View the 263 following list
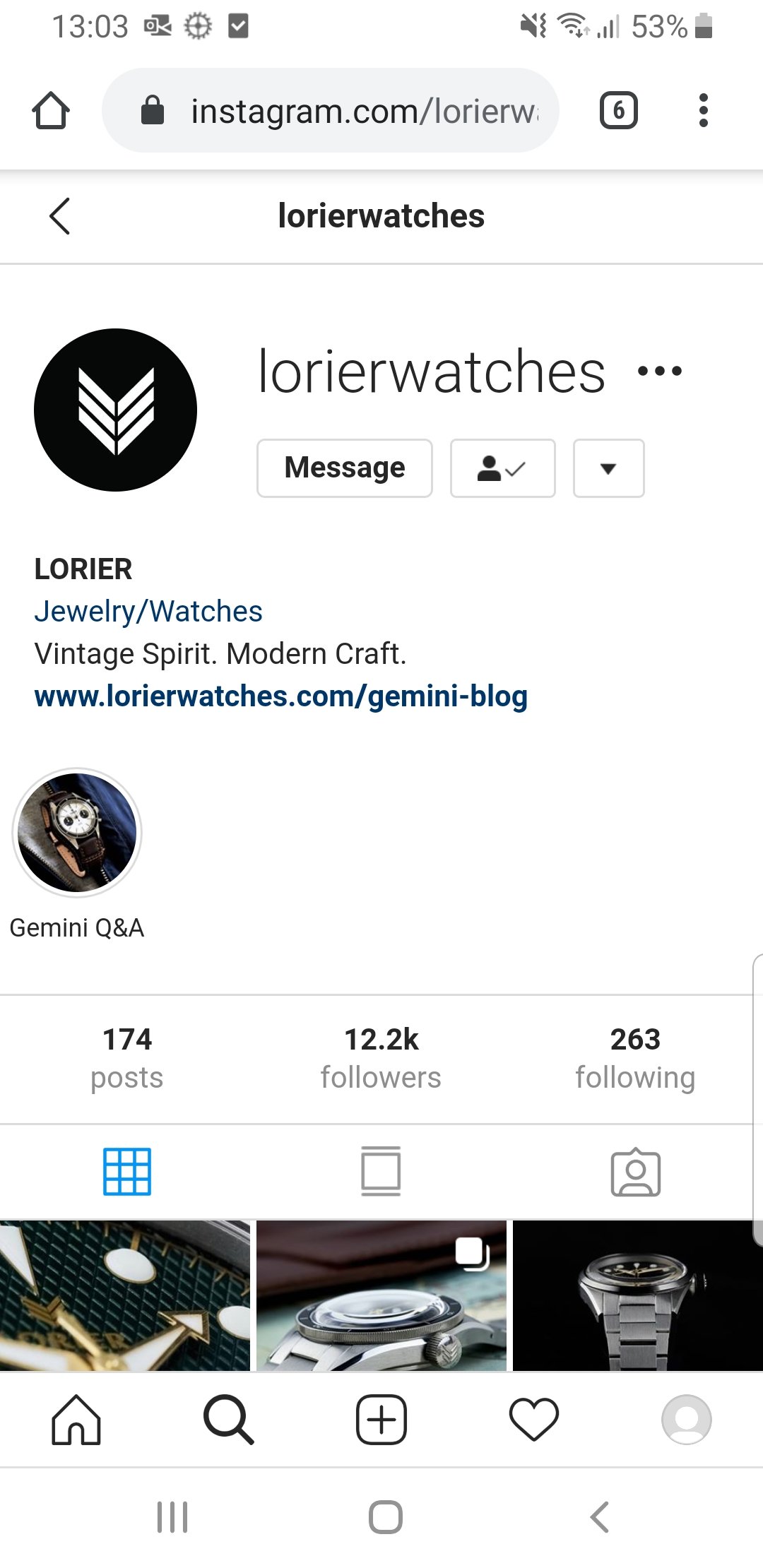Screen dimensions: 763x1568 pyautogui.click(x=635, y=1059)
